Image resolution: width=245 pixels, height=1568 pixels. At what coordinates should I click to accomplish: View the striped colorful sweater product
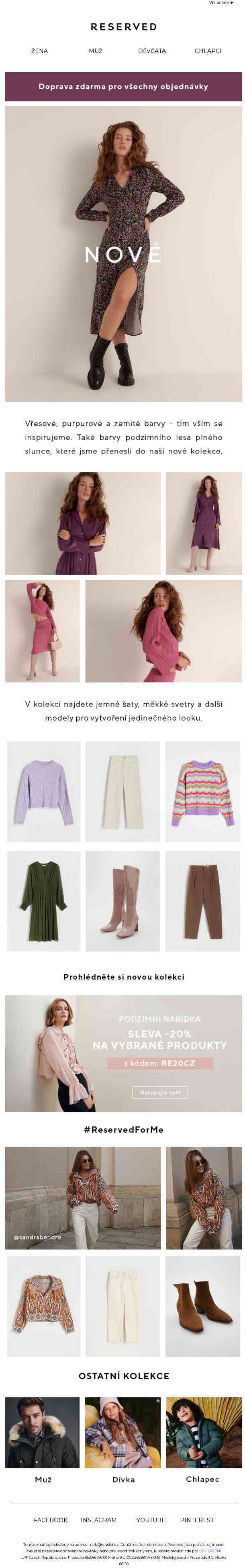pos(203,791)
